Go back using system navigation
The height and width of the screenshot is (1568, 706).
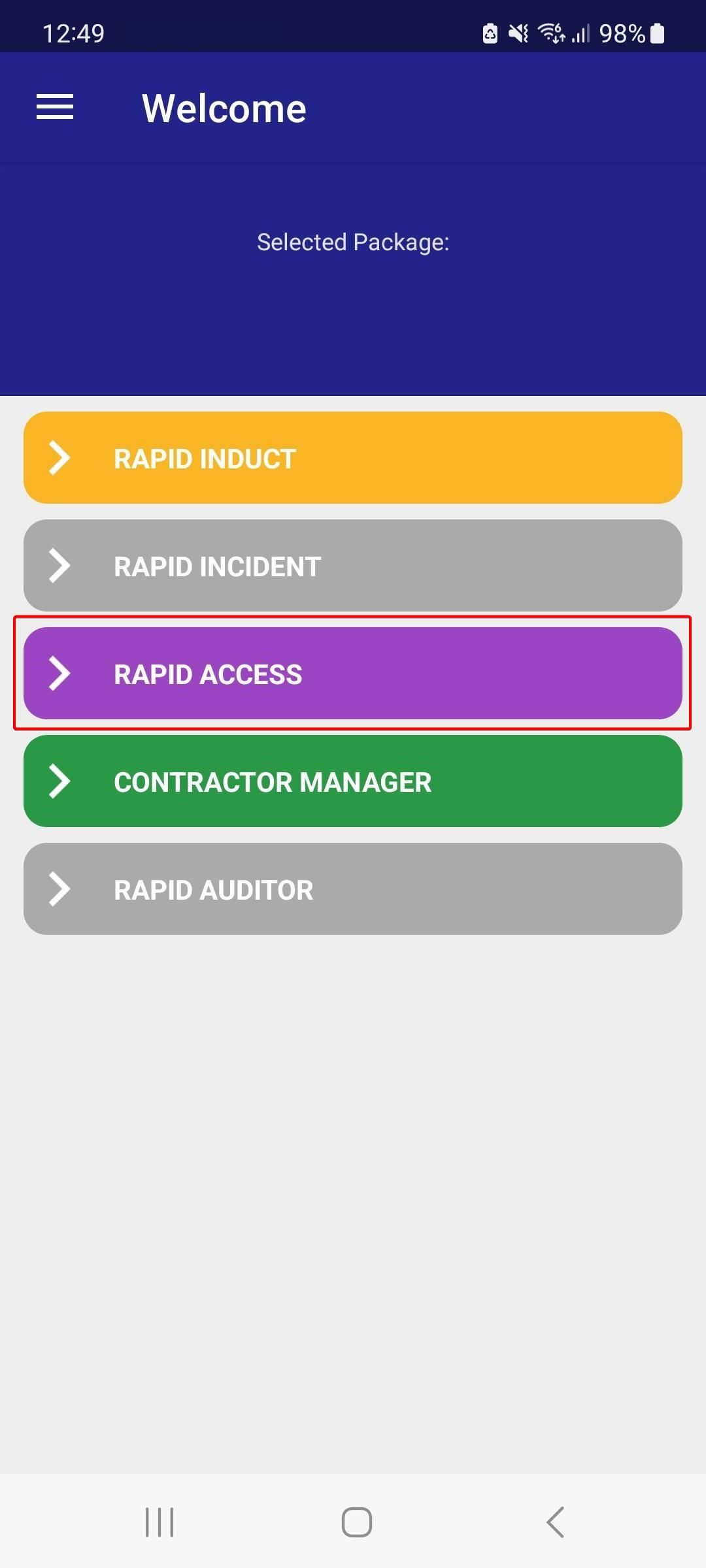pyautogui.click(x=555, y=1522)
